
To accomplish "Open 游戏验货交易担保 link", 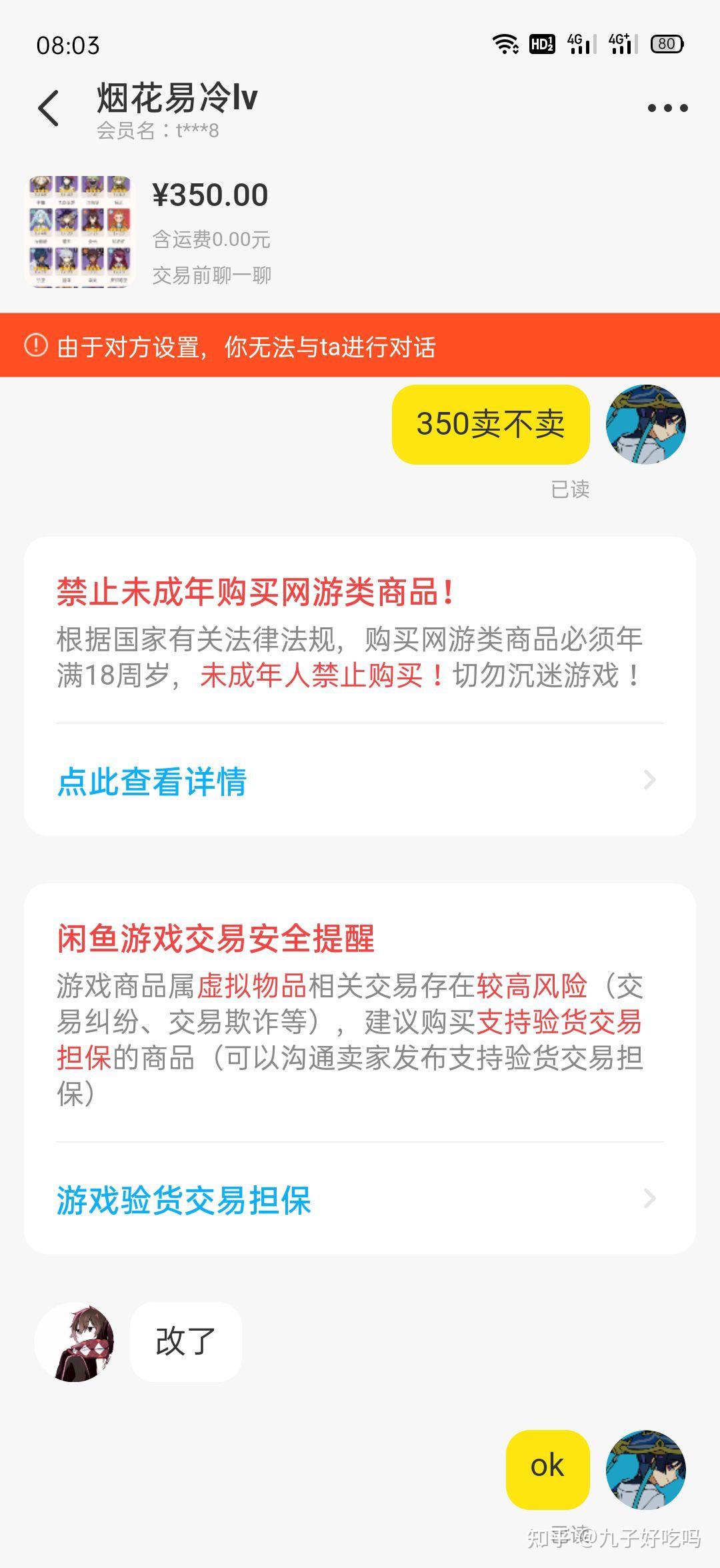I will click(x=184, y=1200).
